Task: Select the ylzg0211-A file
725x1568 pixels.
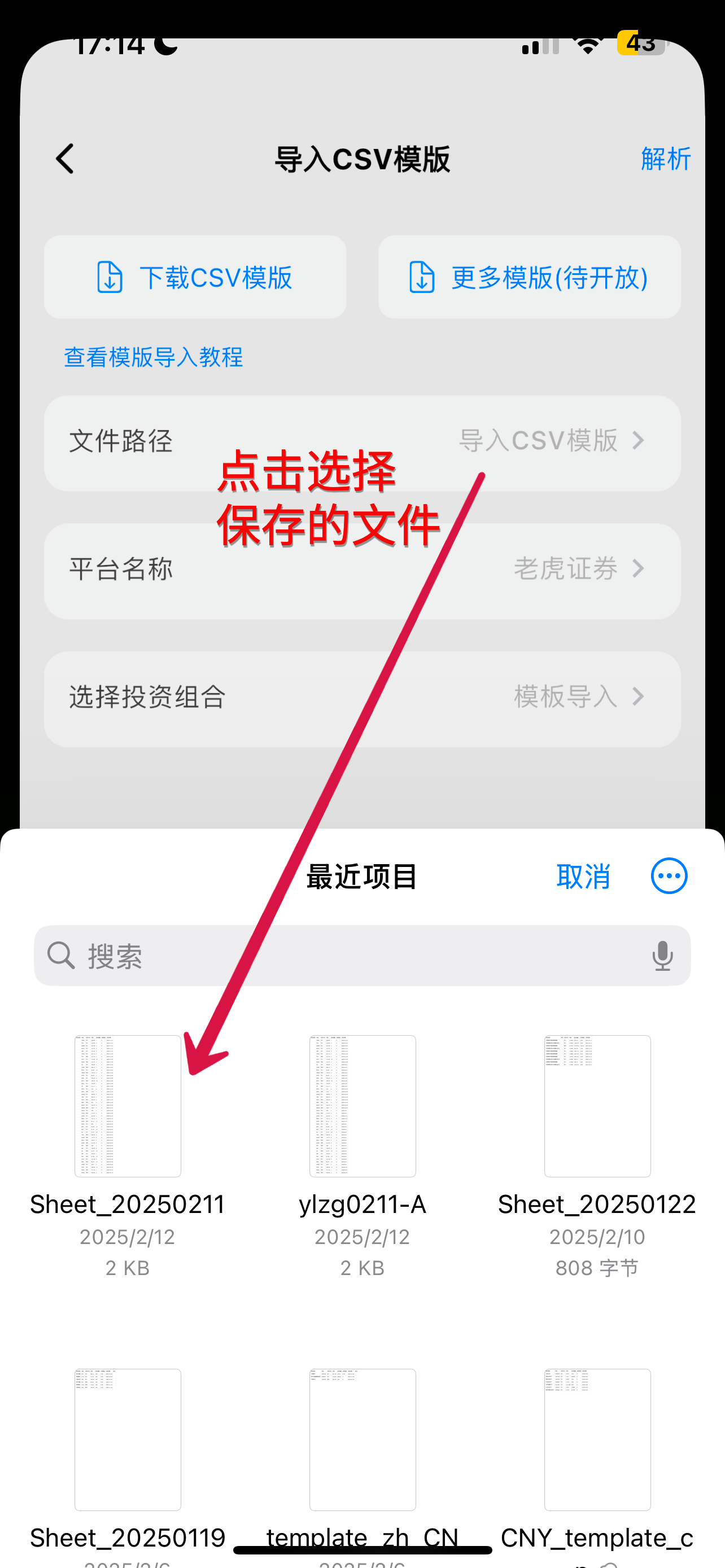Action: point(362,1106)
